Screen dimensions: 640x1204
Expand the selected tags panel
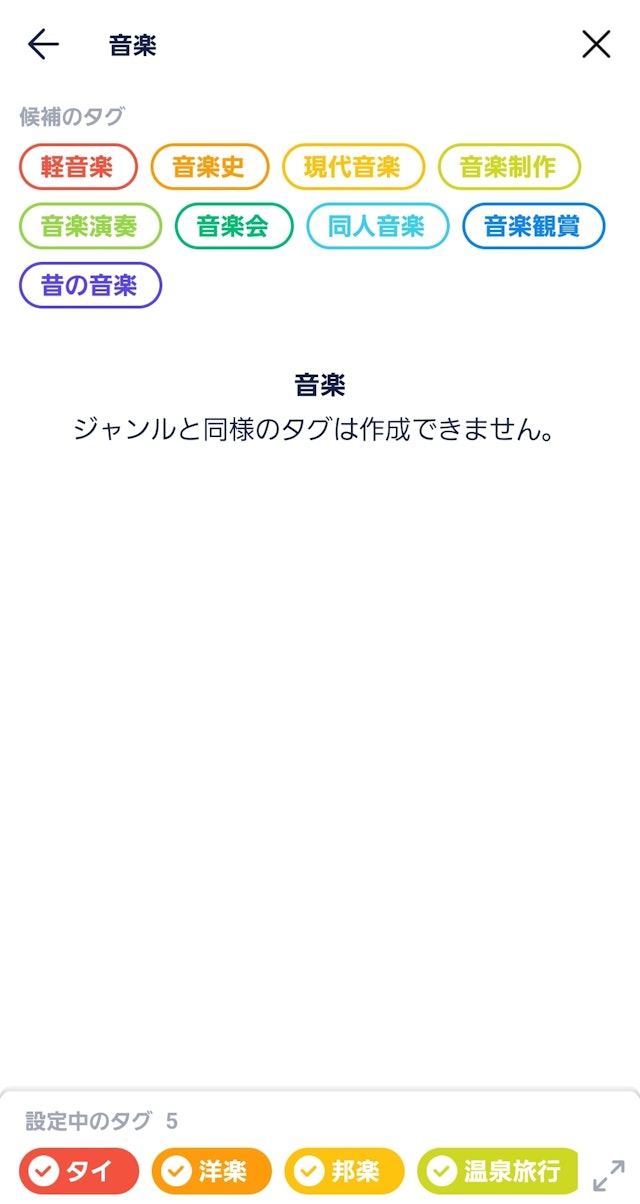[608, 1175]
